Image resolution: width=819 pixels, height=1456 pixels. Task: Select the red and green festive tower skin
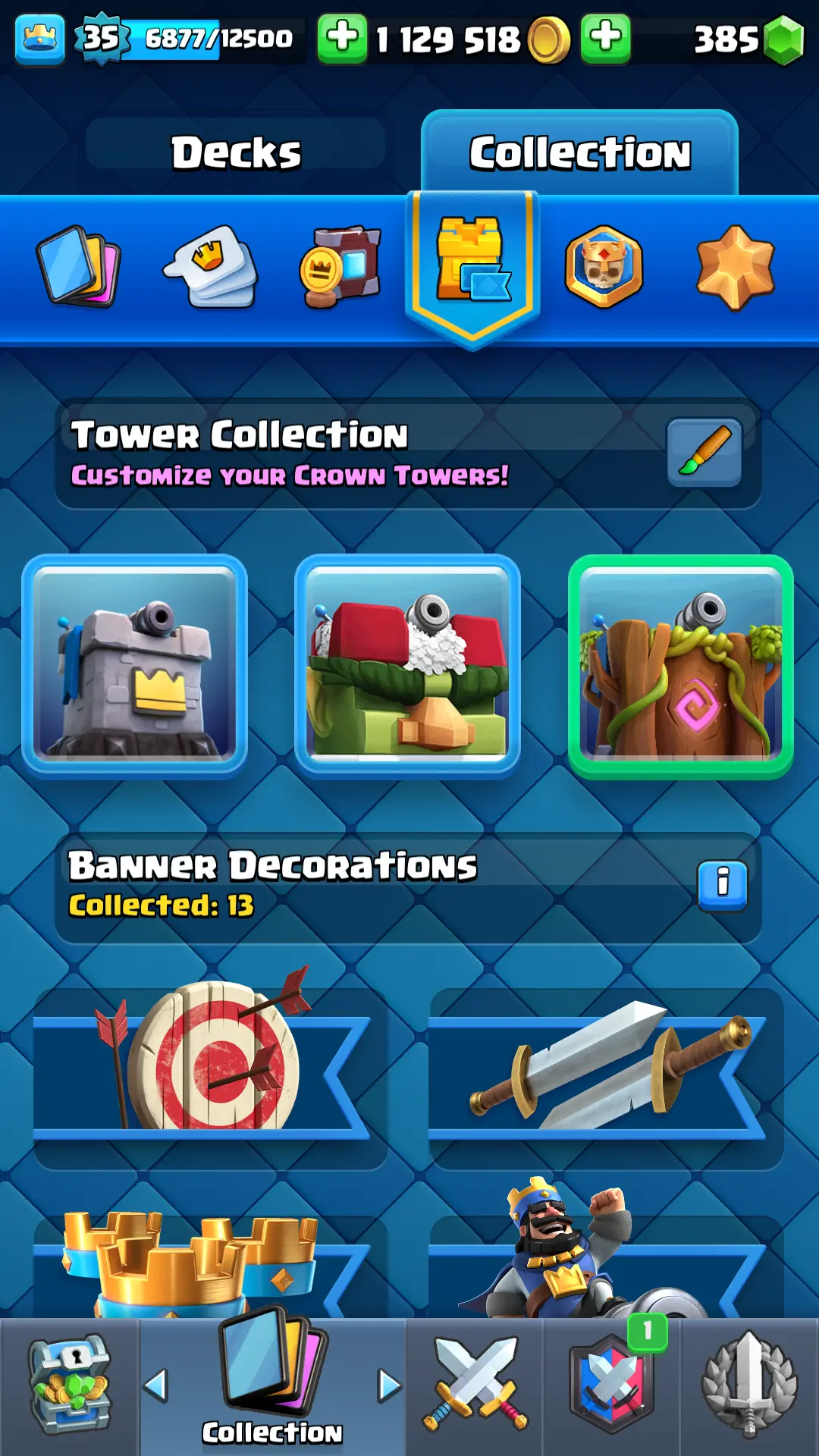[407, 665]
